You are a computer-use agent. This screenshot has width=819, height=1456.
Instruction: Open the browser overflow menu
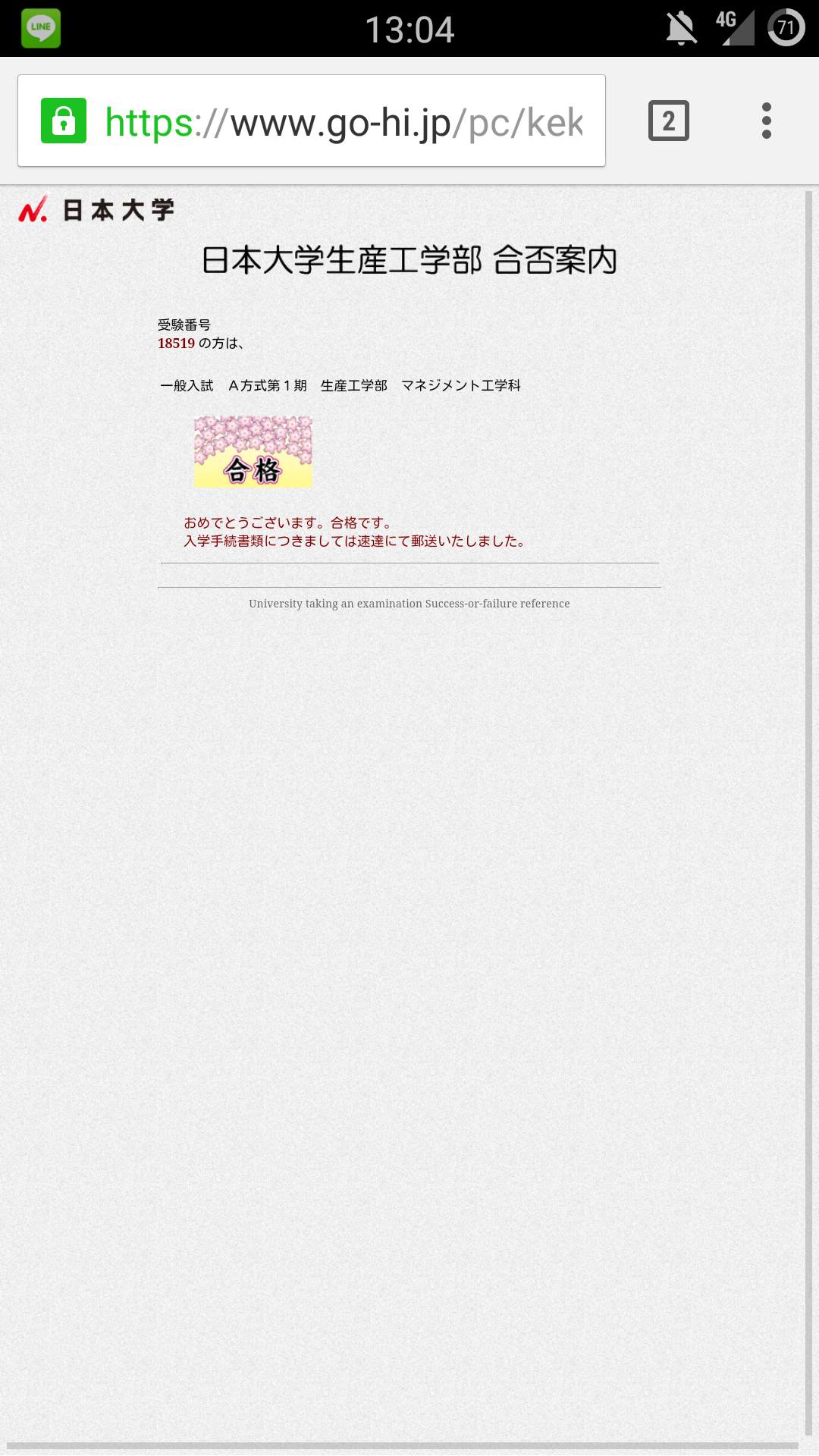coord(766,121)
